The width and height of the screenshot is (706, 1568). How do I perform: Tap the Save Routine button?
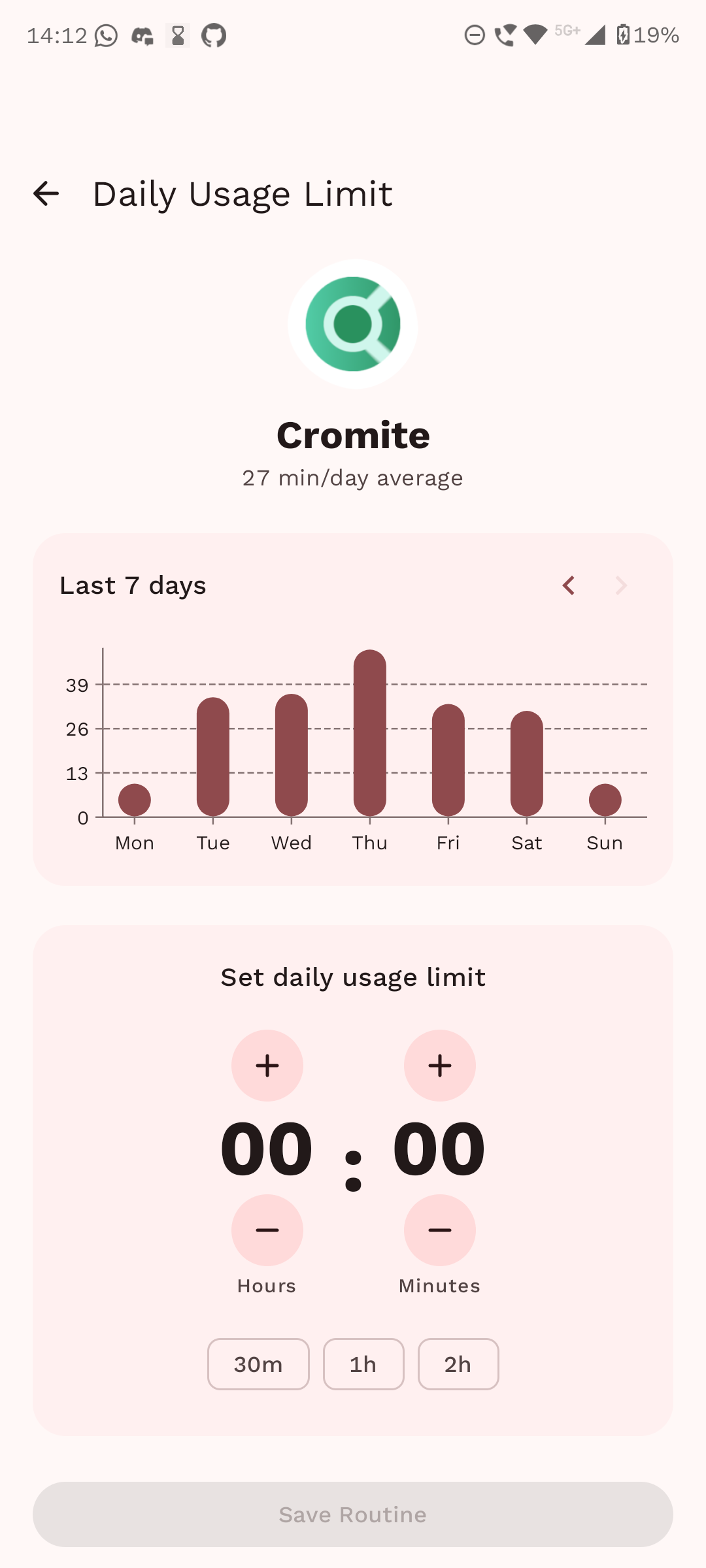click(353, 1514)
